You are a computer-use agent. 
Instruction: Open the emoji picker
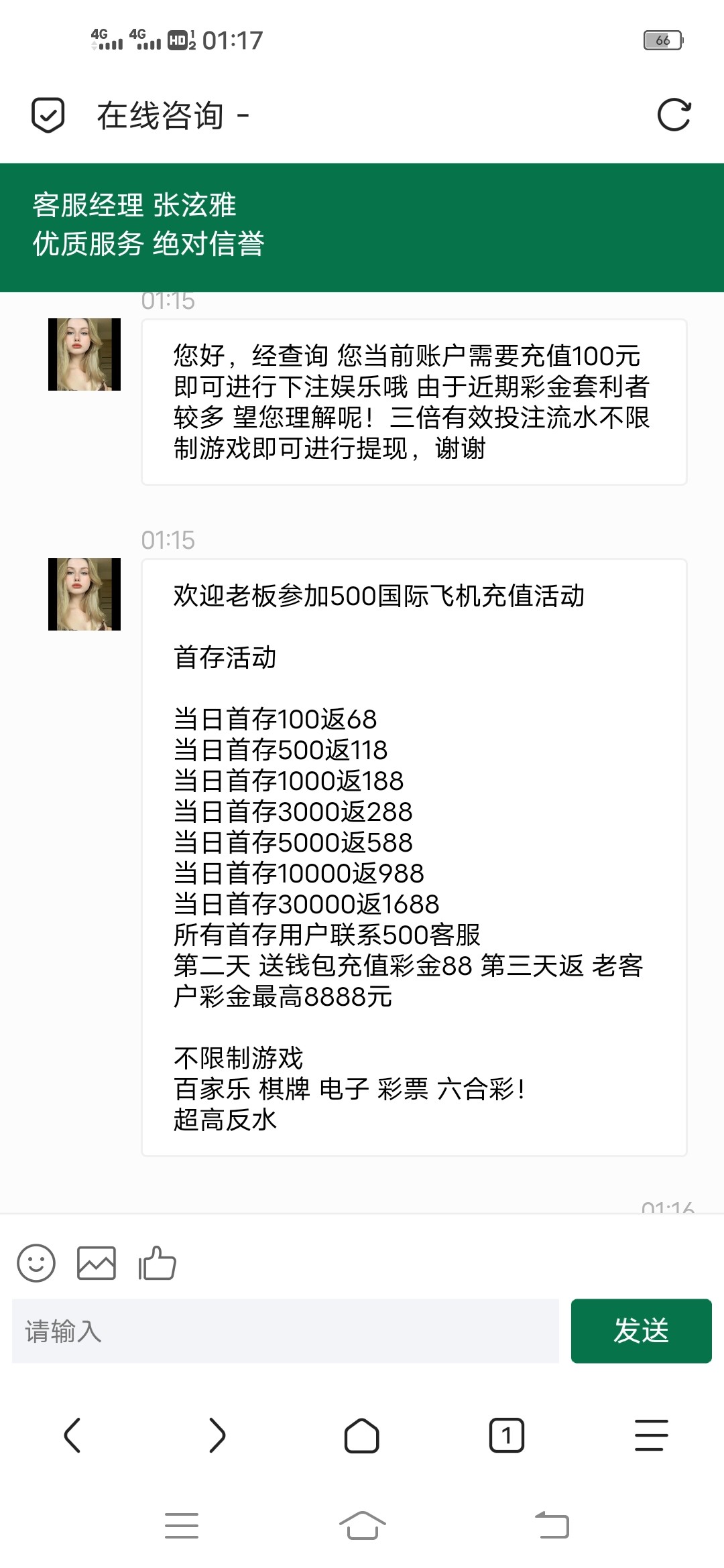click(x=36, y=1263)
